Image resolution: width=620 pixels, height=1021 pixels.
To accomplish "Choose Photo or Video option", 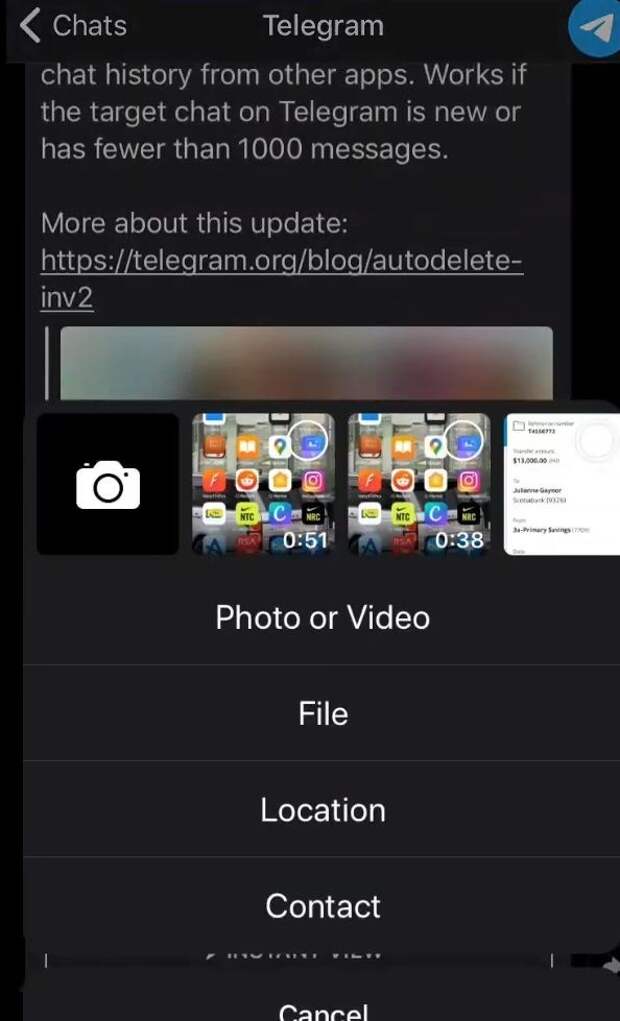I will [322, 617].
